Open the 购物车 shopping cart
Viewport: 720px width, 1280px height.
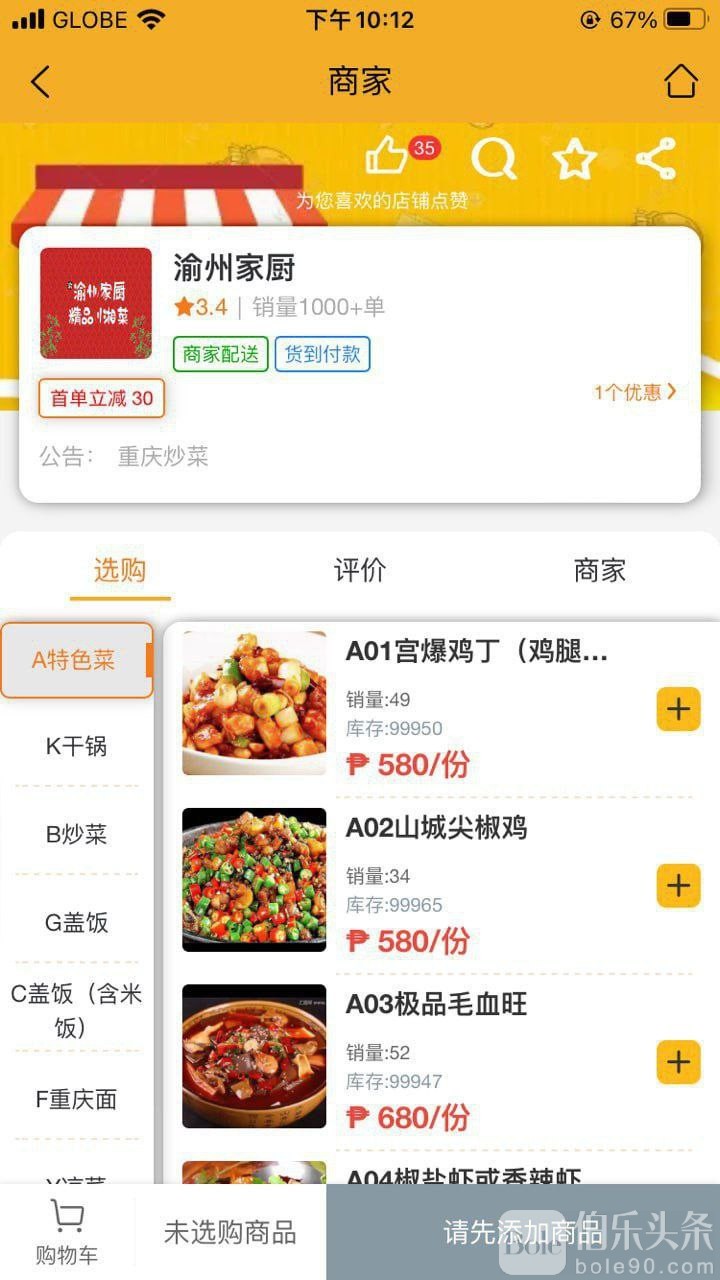(67, 1233)
